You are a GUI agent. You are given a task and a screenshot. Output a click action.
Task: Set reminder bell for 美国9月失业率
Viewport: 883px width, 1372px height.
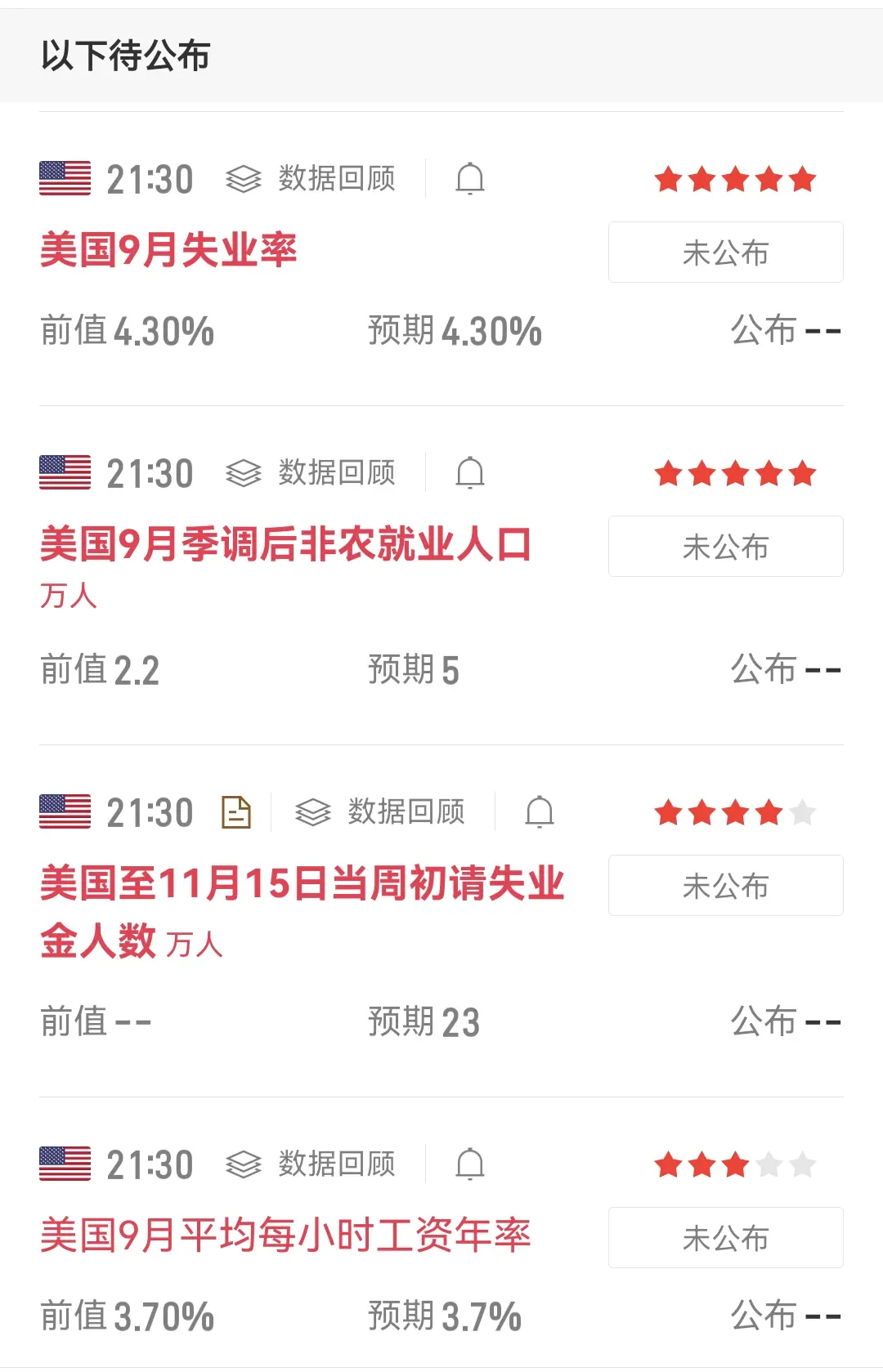(470, 178)
